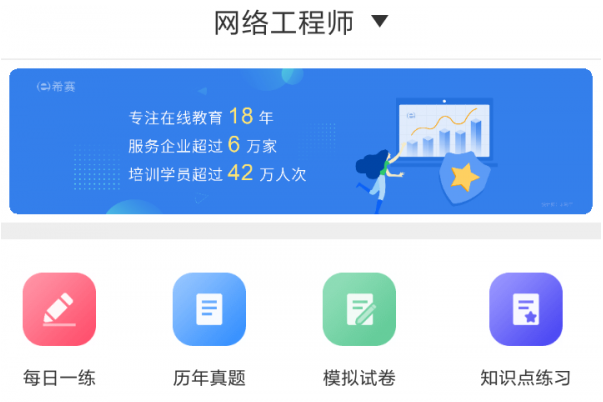Viewport: 603px width, 402px height.
Task: Open 历年真题 past exam papers
Action: [x=209, y=310]
